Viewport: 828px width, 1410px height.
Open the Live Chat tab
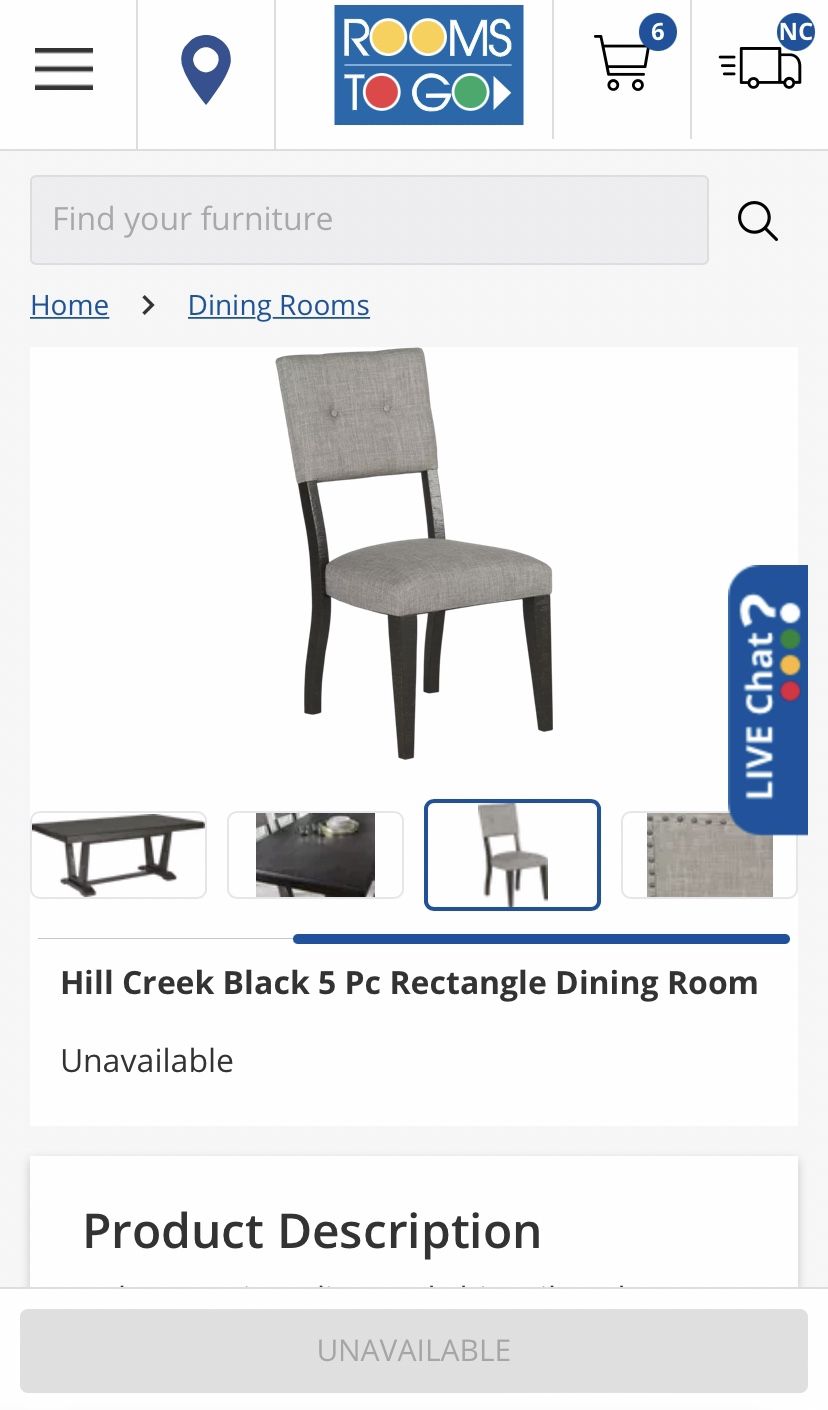tap(768, 700)
